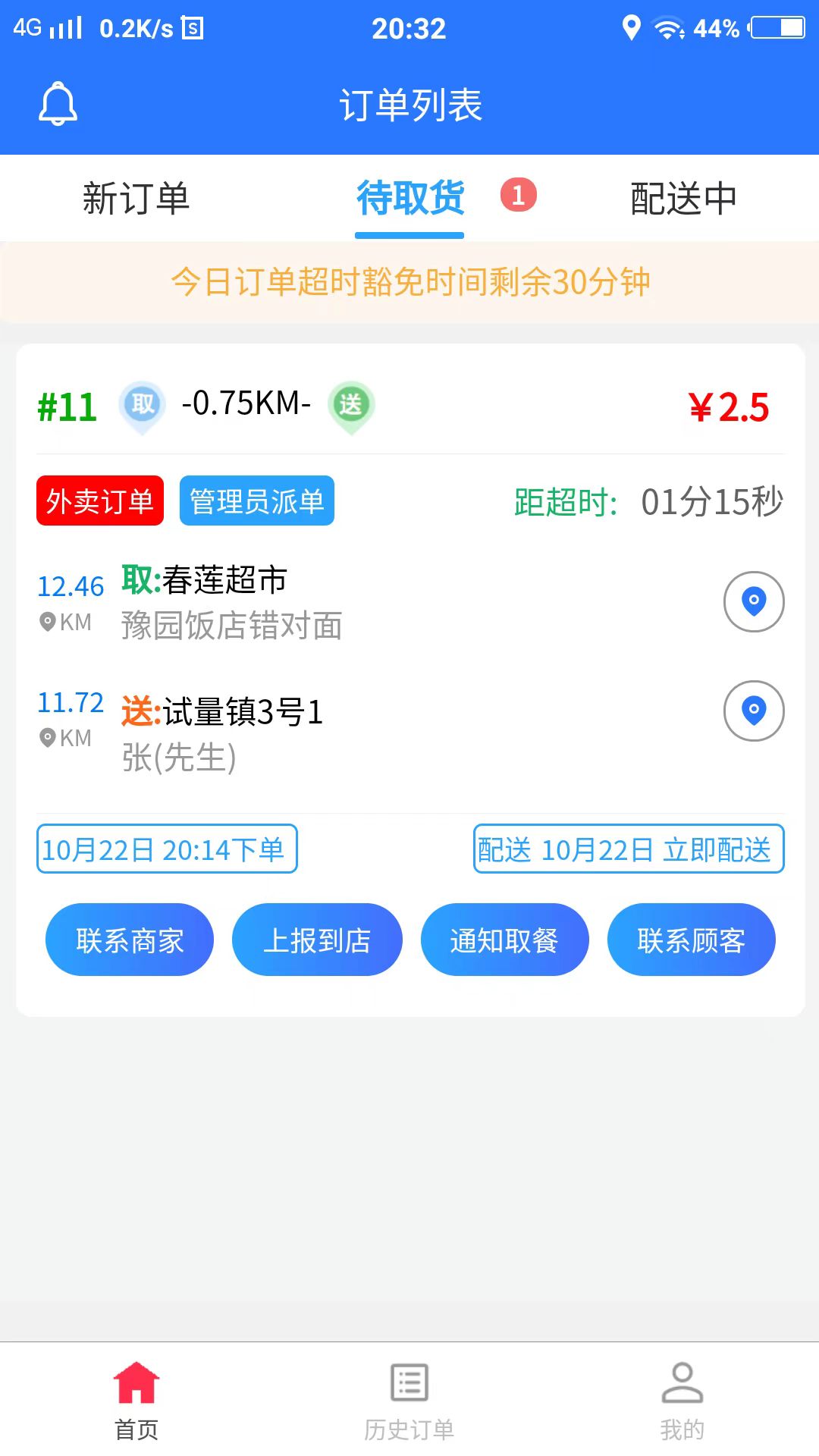
Task: Click the green 送 delivery marker icon
Action: [350, 406]
